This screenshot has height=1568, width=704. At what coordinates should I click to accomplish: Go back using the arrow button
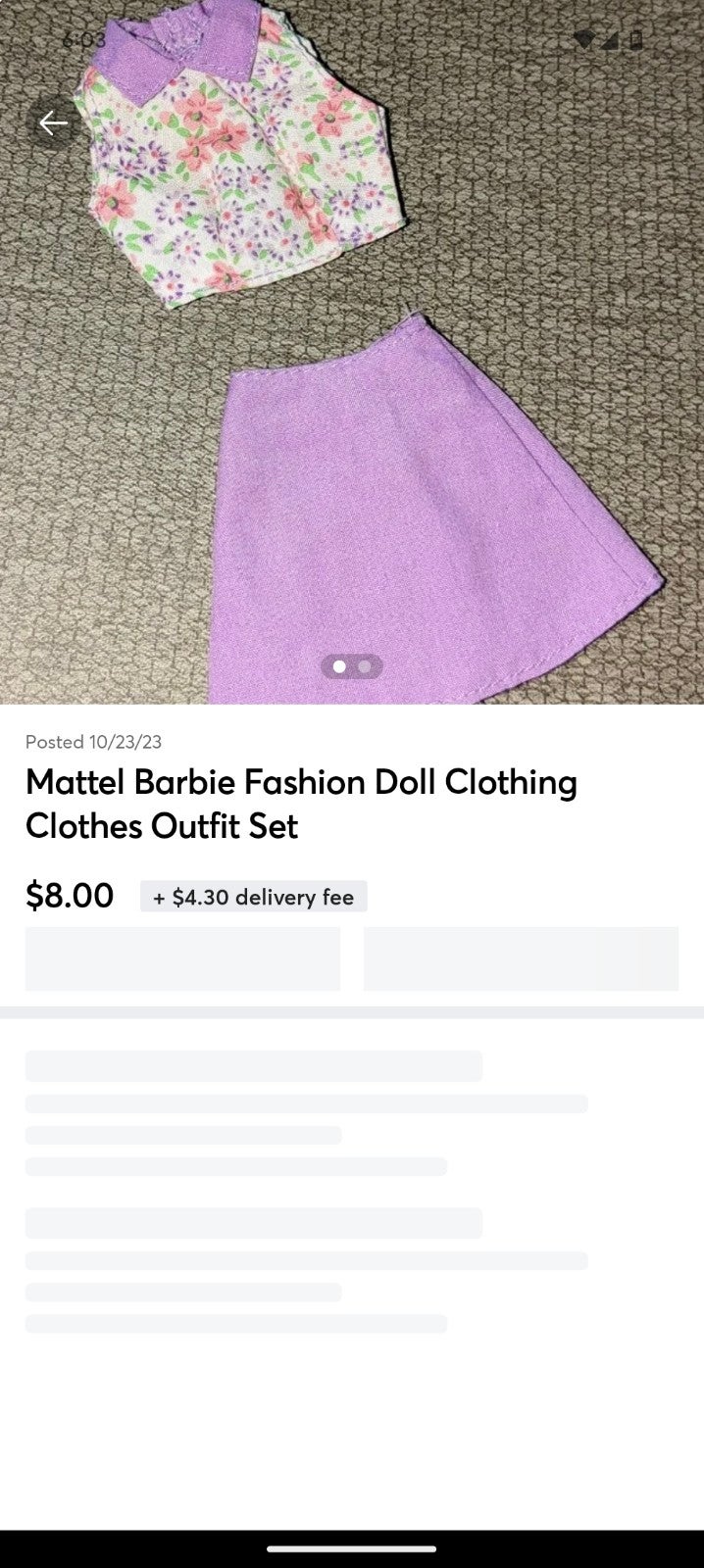(x=53, y=122)
